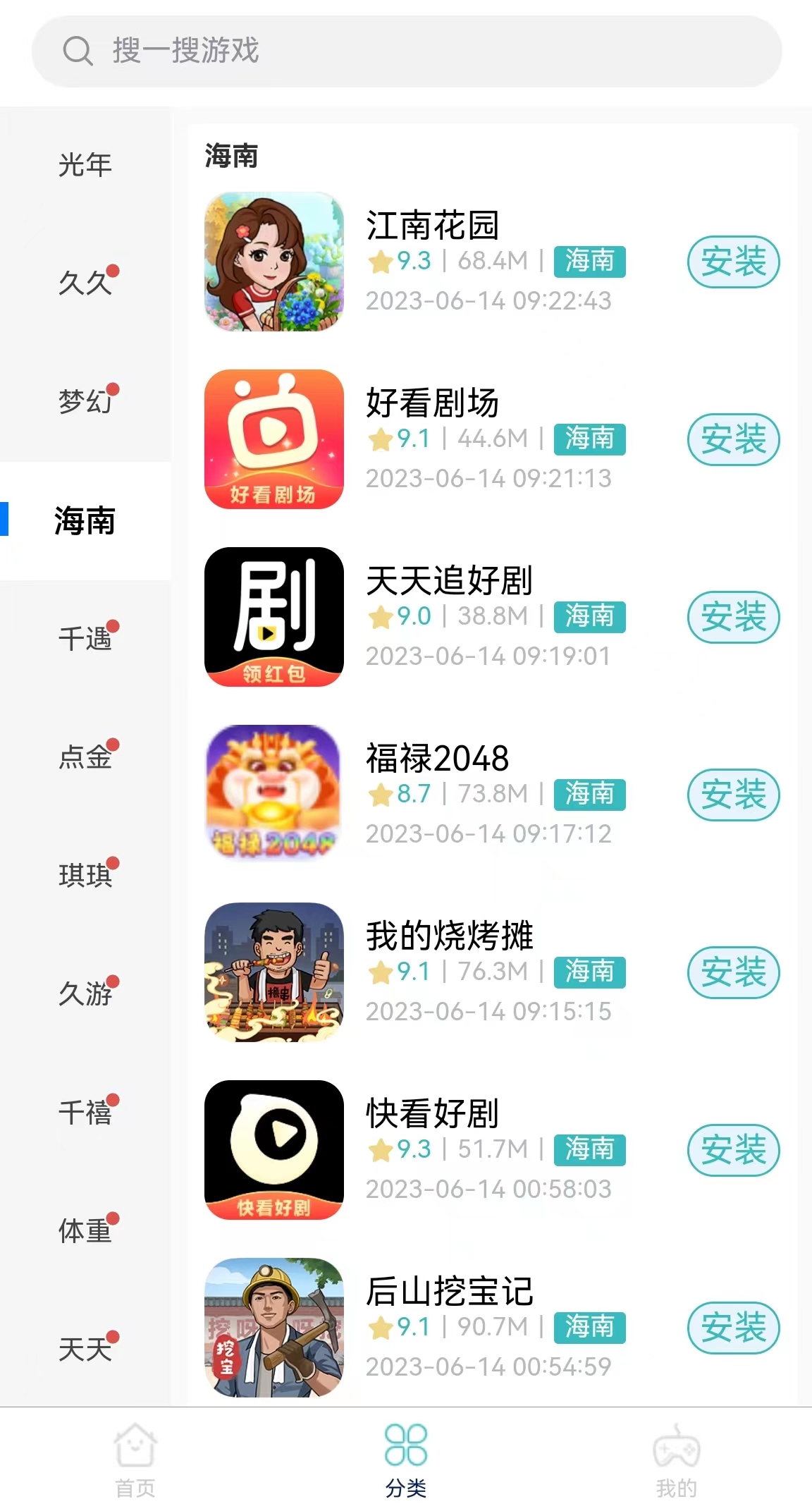
Task: Install 福禄2048
Action: click(733, 795)
